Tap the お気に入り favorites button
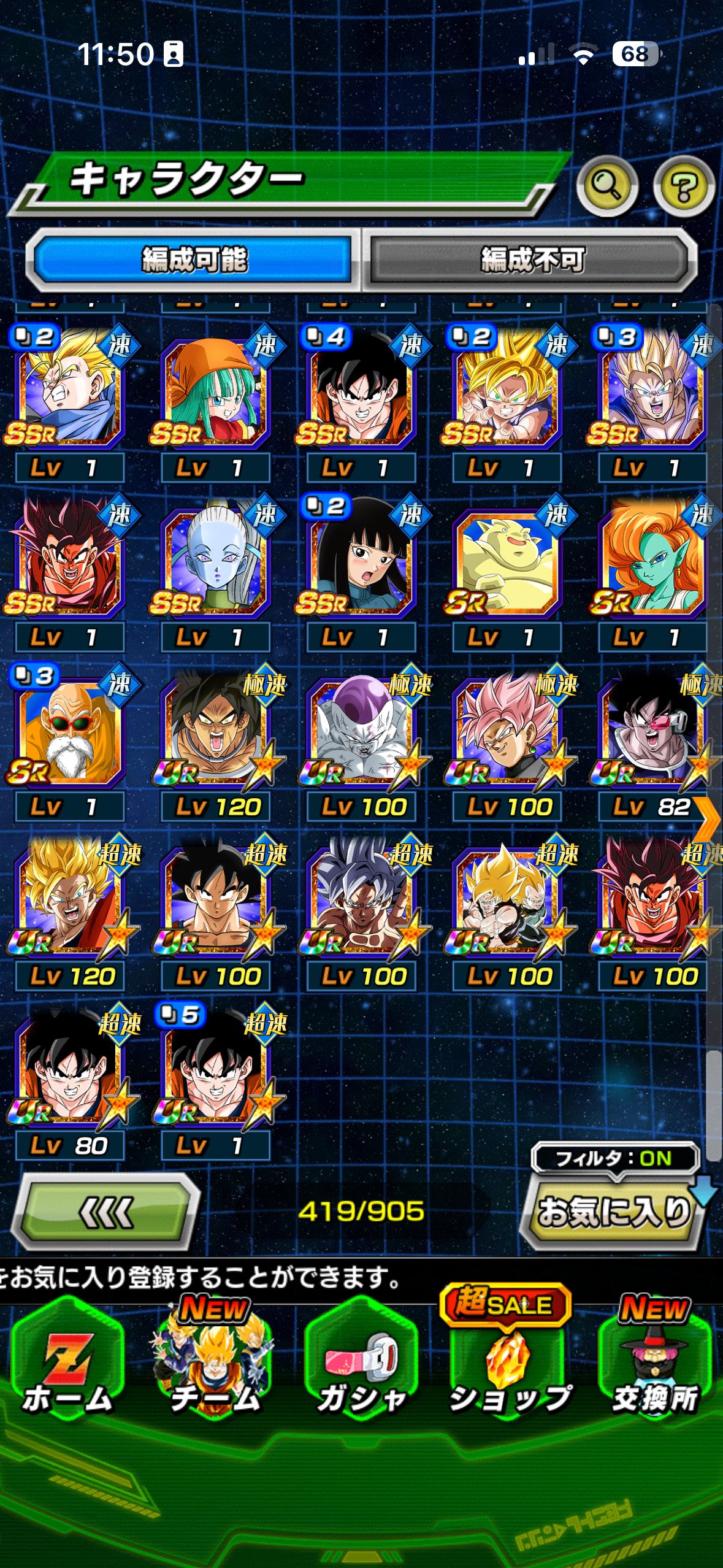This screenshot has height=1568, width=723. 614,1212
